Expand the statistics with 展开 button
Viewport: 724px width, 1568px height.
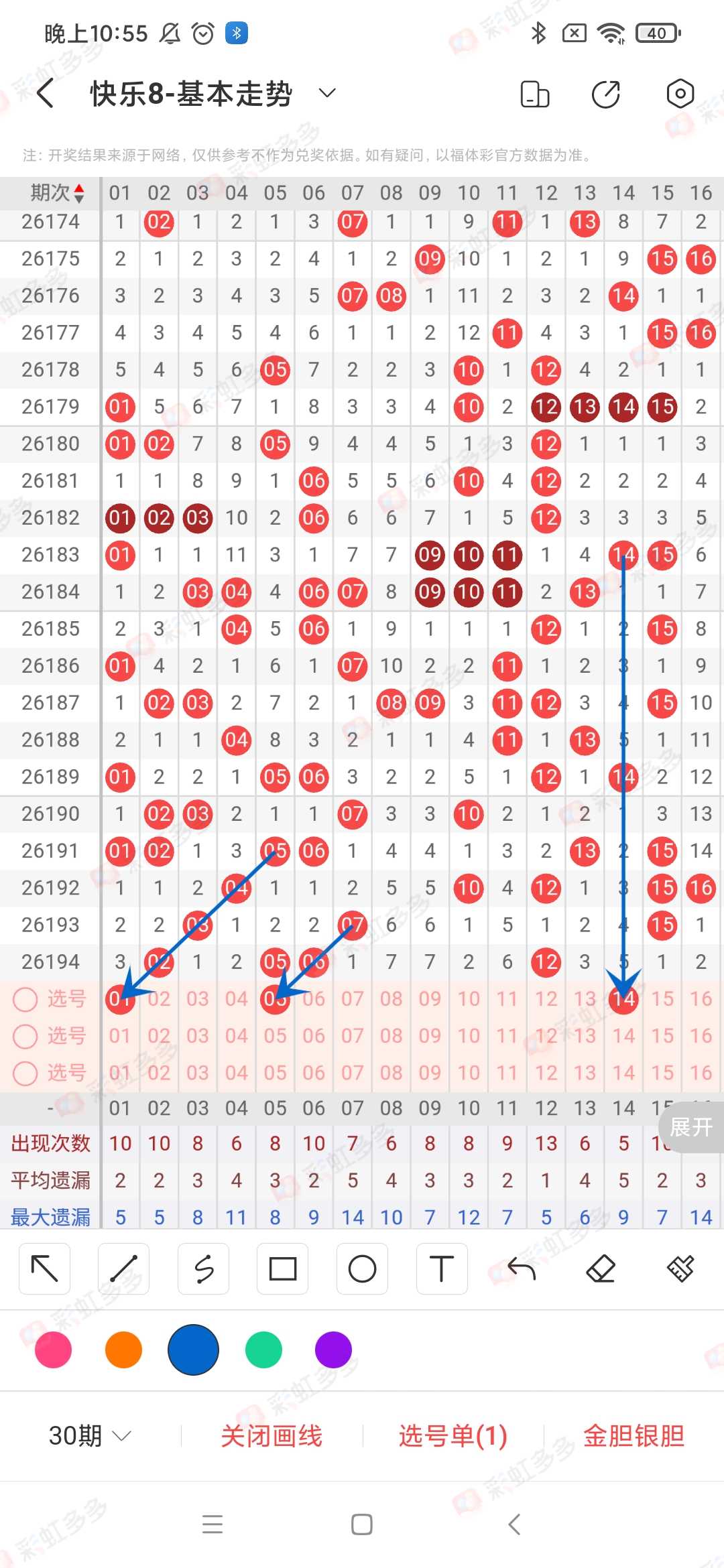point(691,1127)
